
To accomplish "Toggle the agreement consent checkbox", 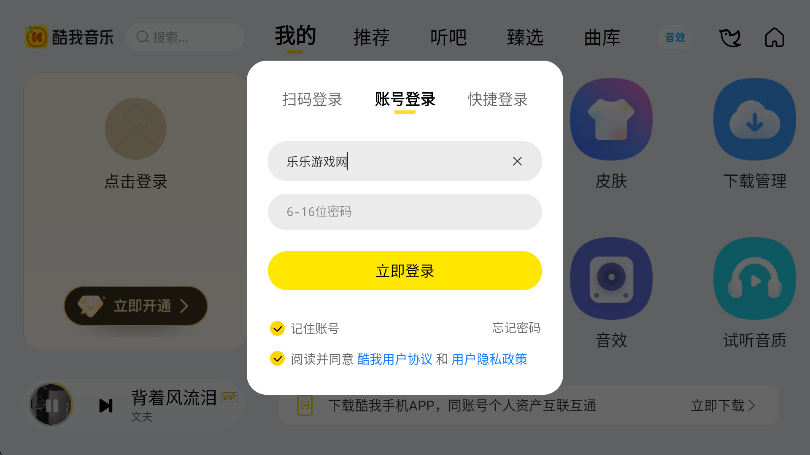I will [x=278, y=358].
